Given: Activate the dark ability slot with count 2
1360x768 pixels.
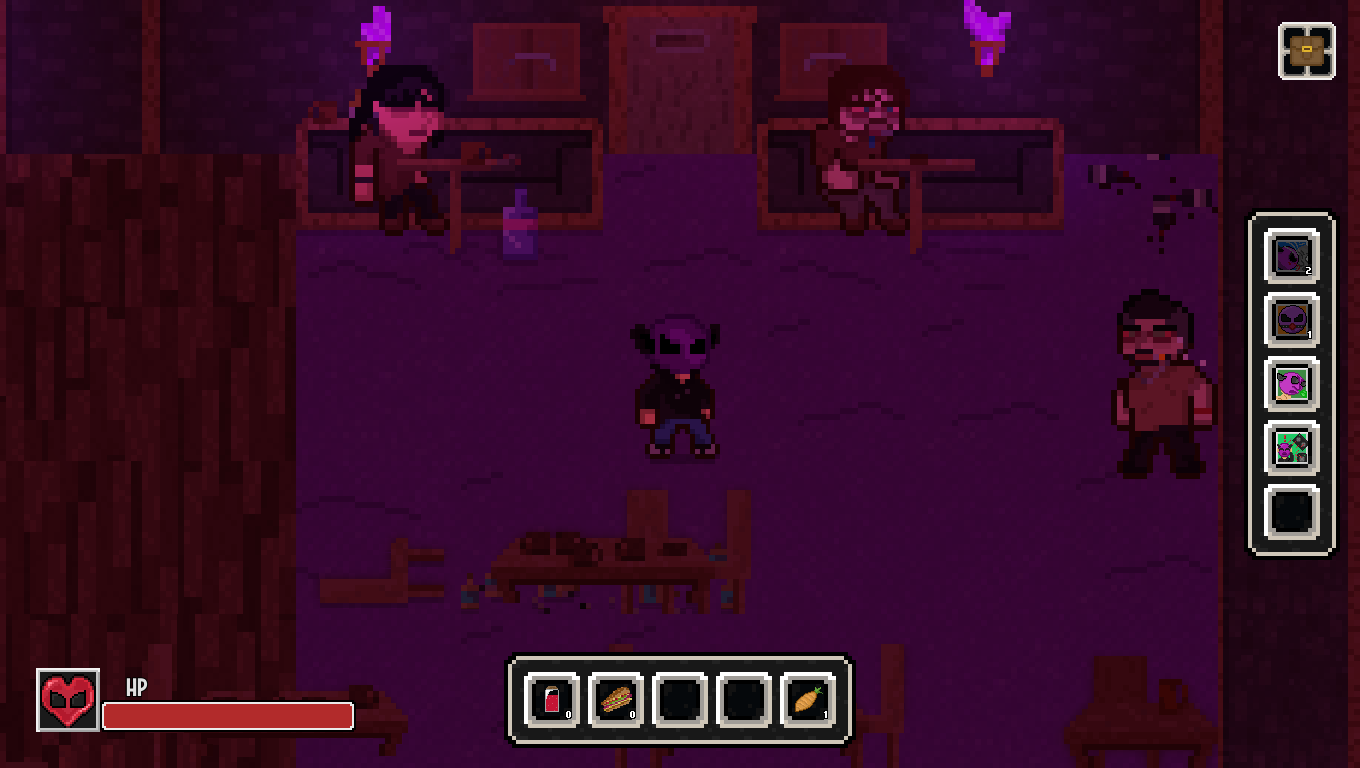Looking at the screenshot, I should 1291,257.
